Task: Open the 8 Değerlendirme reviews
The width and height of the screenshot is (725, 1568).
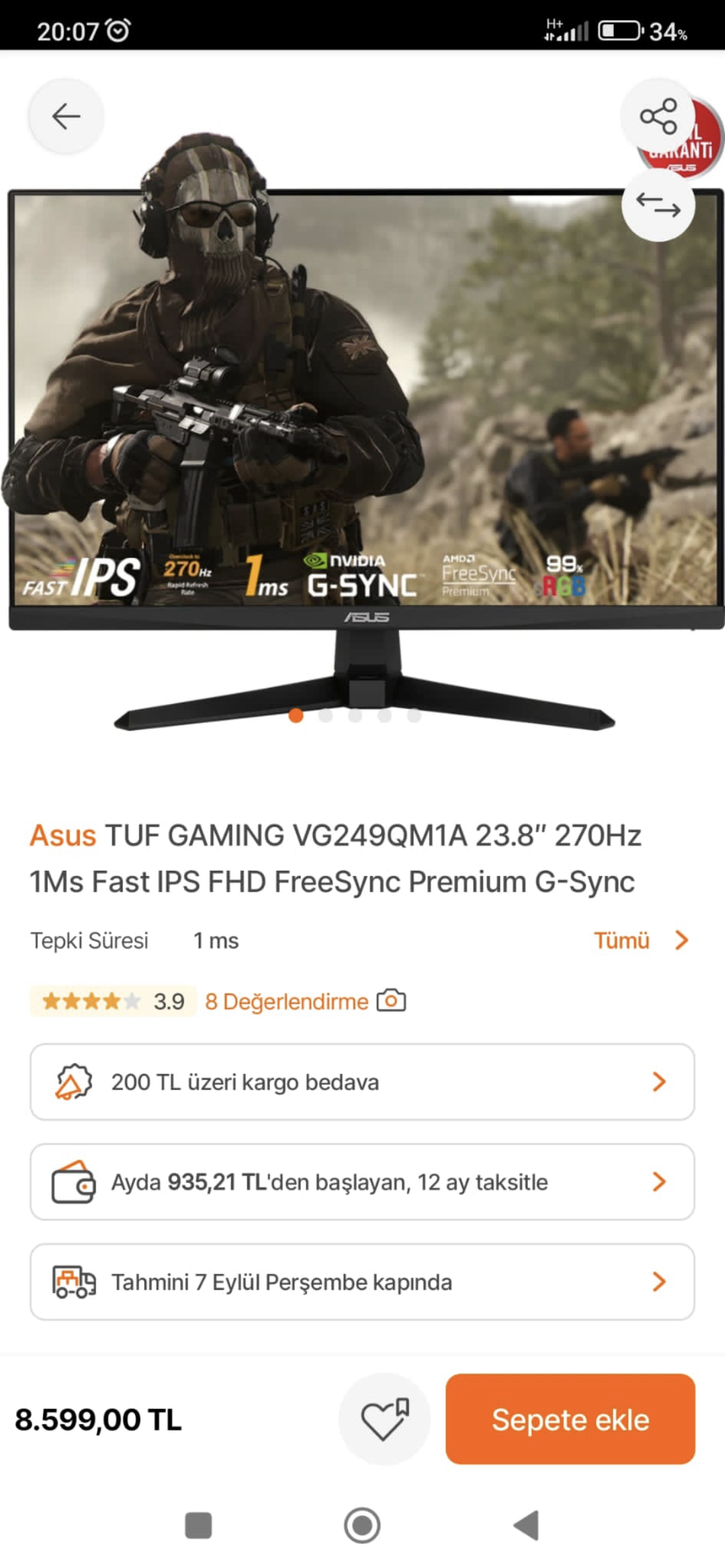Action: [x=287, y=1001]
